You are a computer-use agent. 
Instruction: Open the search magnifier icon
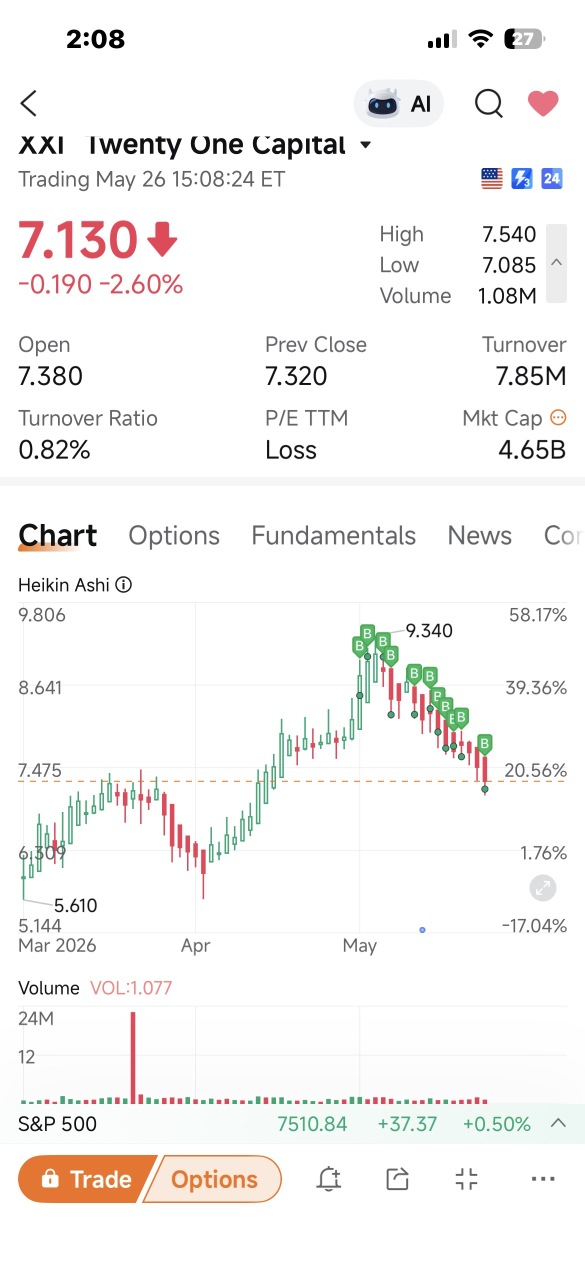tap(488, 103)
